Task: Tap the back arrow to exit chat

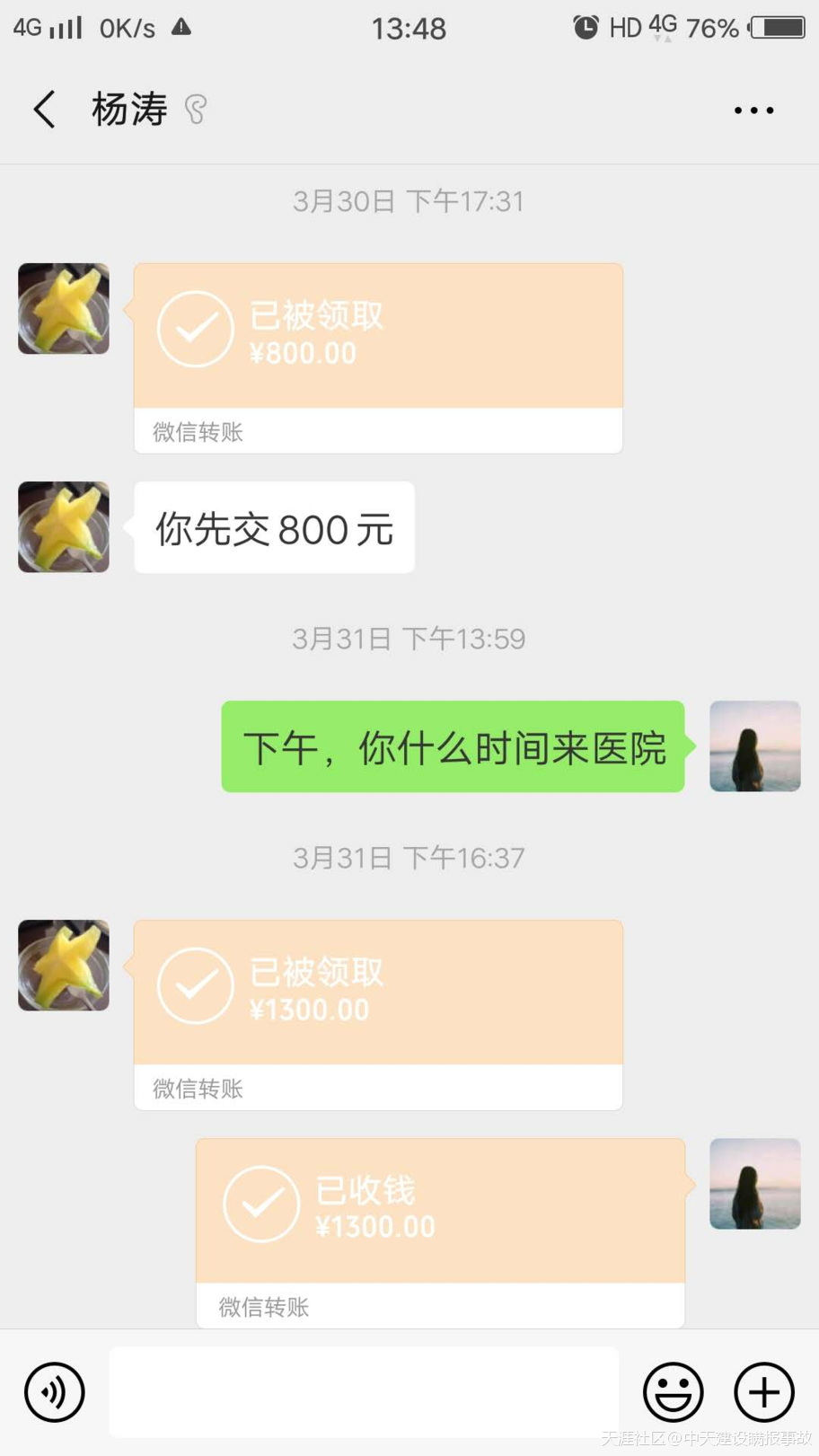Action: tap(43, 108)
